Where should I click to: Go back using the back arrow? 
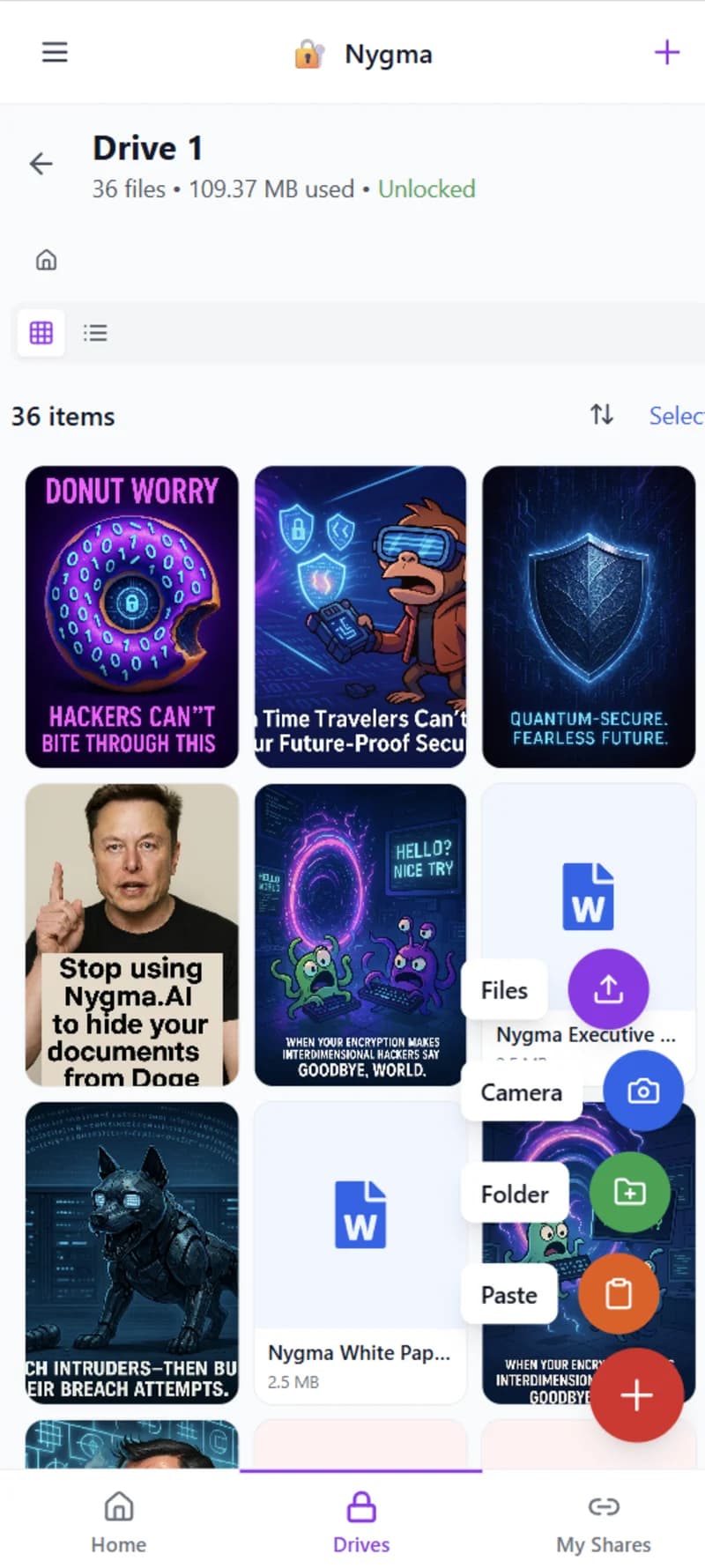[41, 164]
